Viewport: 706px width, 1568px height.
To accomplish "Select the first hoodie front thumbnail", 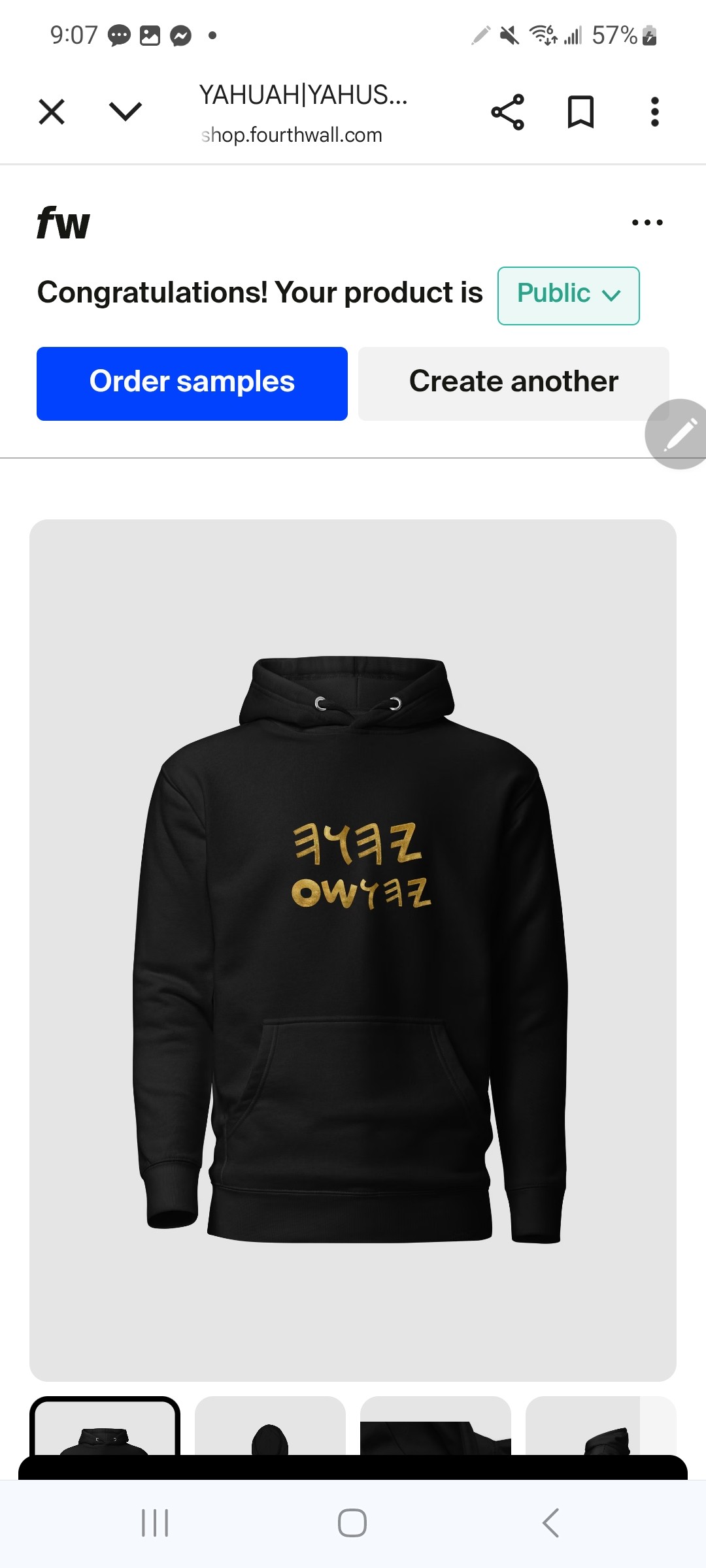I will 105,1429.
